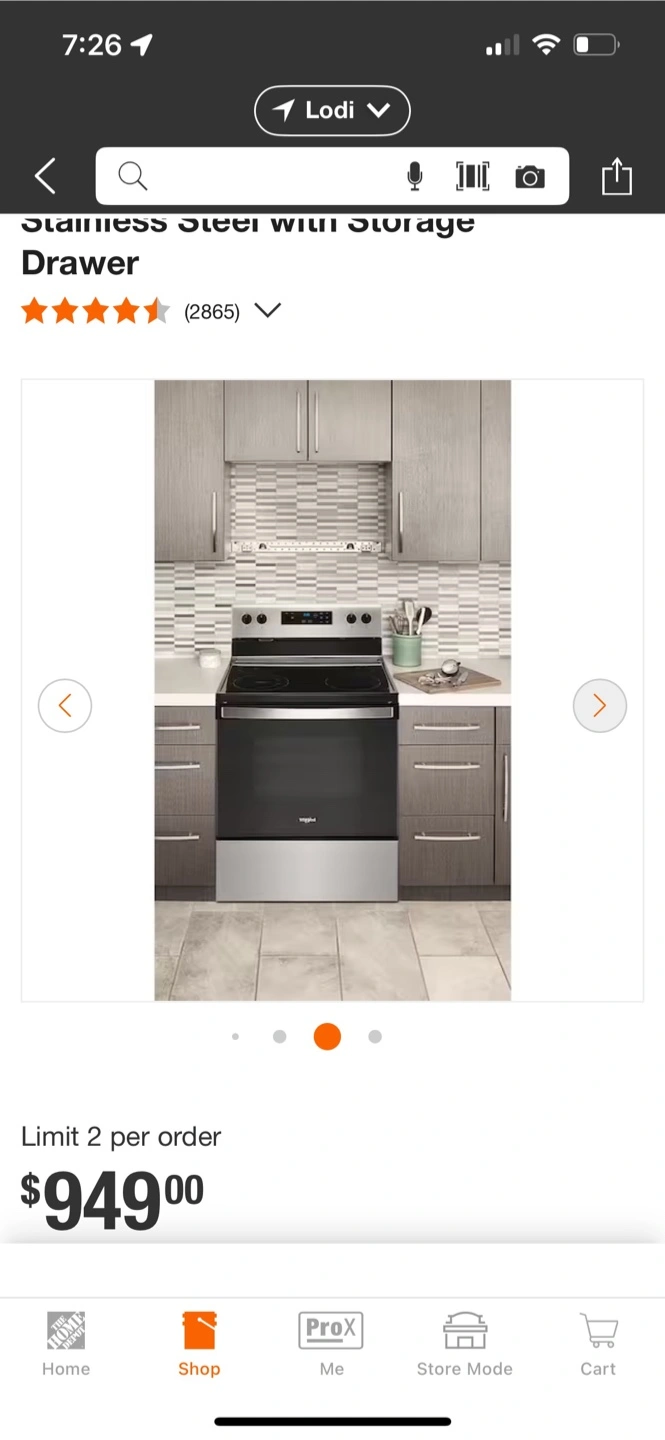Viewport: 665px width, 1440px height.
Task: Open the barcode scanner
Action: click(472, 177)
